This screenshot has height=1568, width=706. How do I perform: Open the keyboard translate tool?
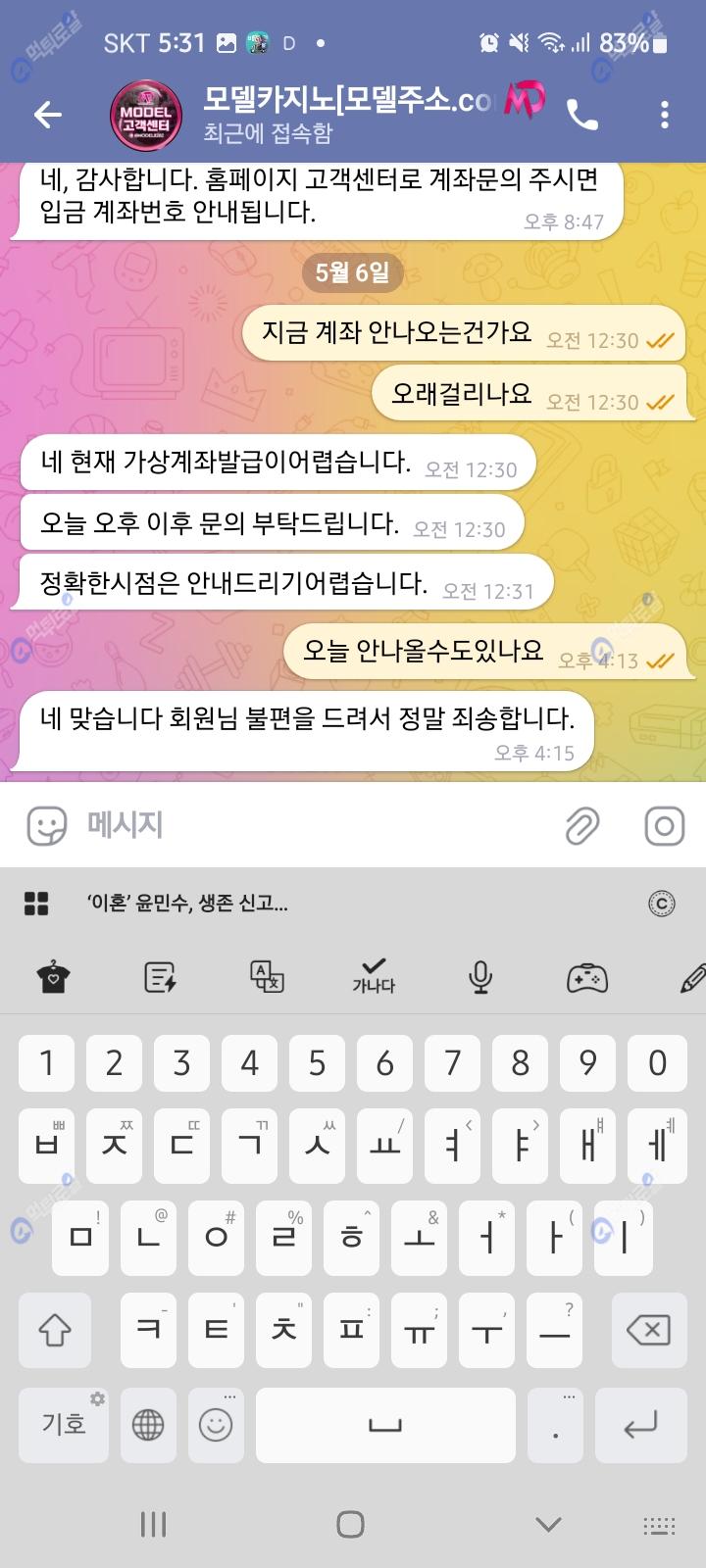coord(267,977)
